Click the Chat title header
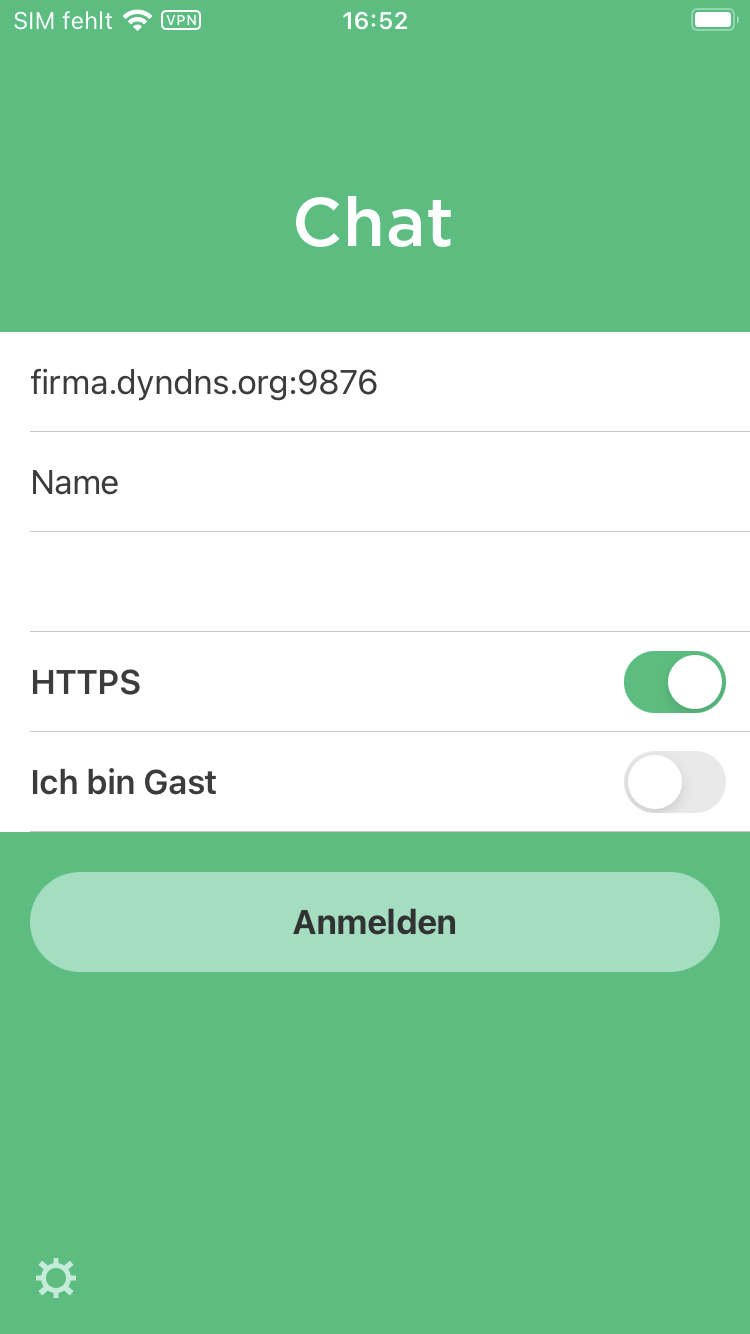The height and width of the screenshot is (1334, 750). (x=373, y=222)
